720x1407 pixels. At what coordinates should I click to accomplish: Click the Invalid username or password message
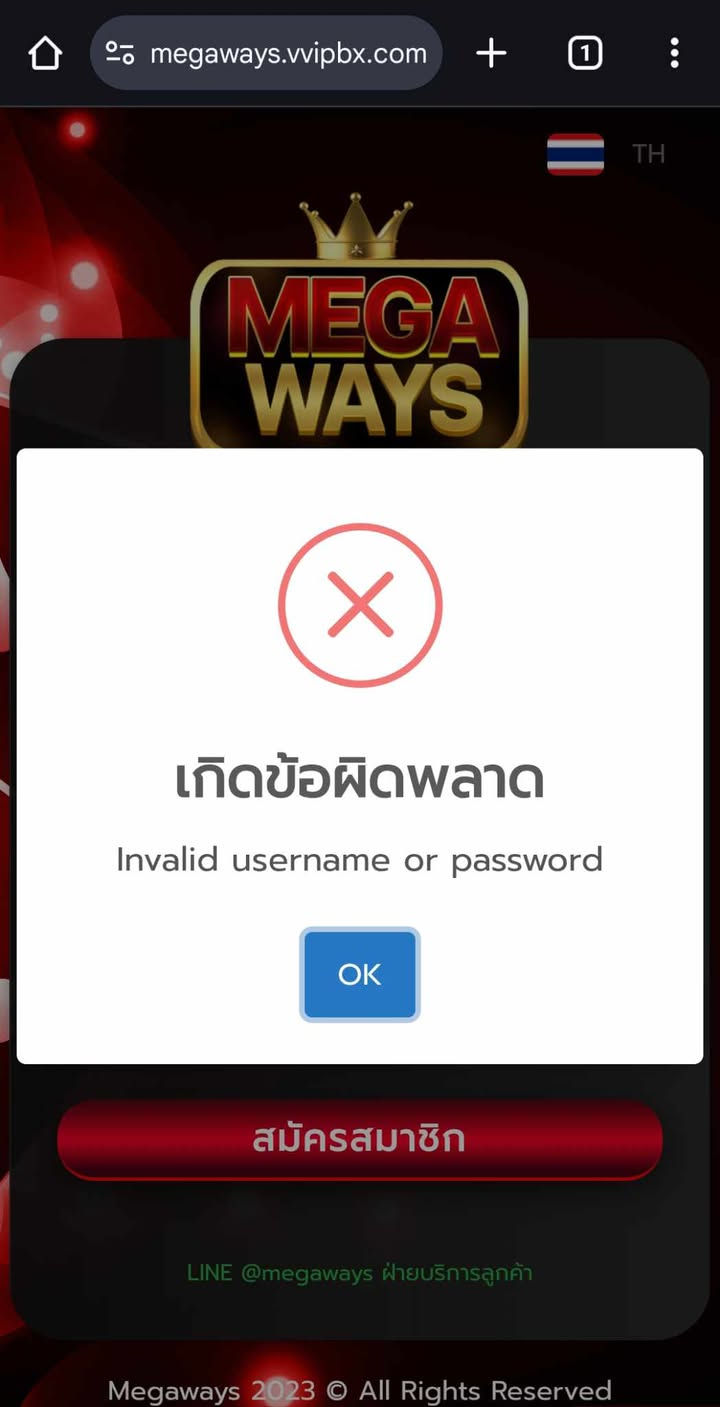360,859
